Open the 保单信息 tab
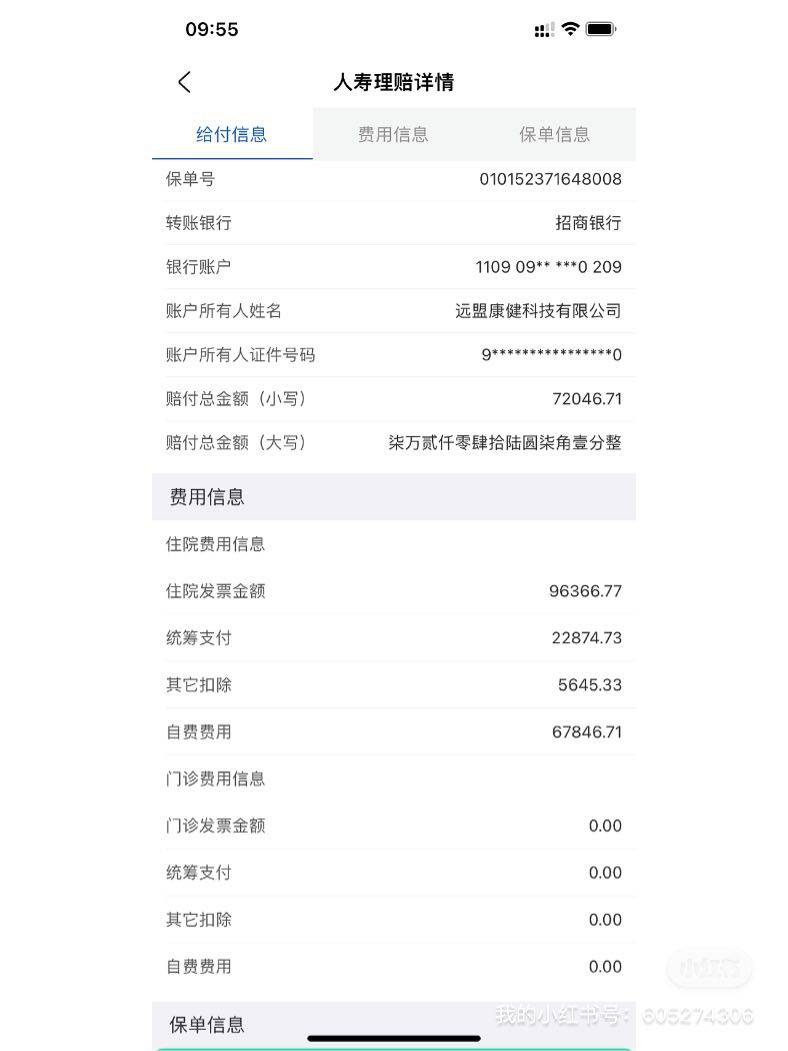788x1051 pixels. [554, 134]
